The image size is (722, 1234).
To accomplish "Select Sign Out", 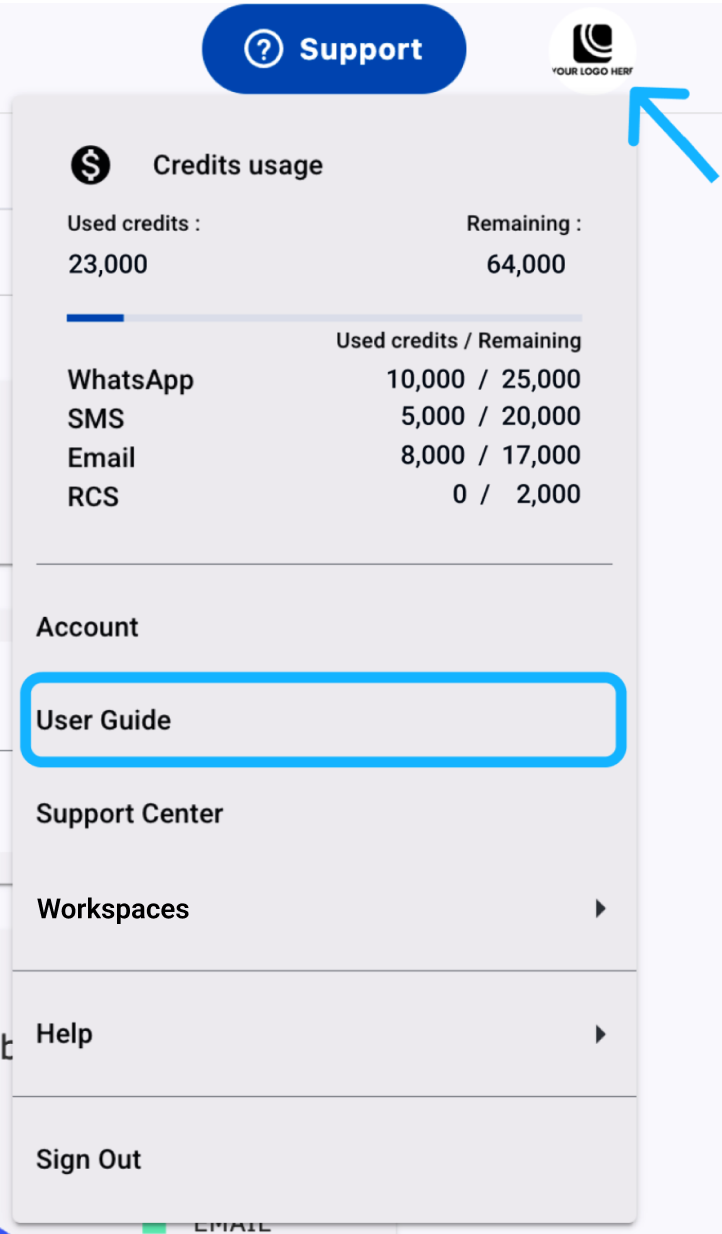I will (x=324, y=1160).
